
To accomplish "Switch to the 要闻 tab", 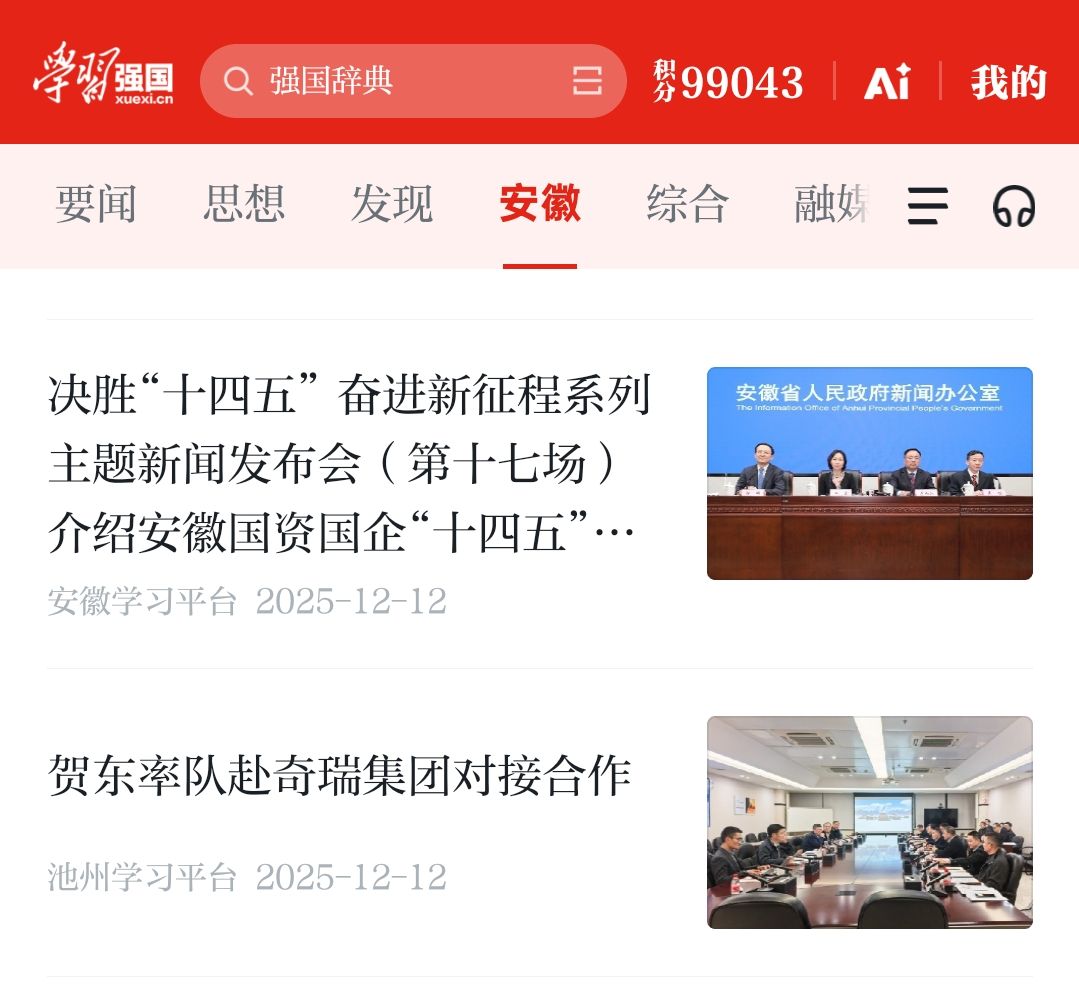I will tap(96, 205).
